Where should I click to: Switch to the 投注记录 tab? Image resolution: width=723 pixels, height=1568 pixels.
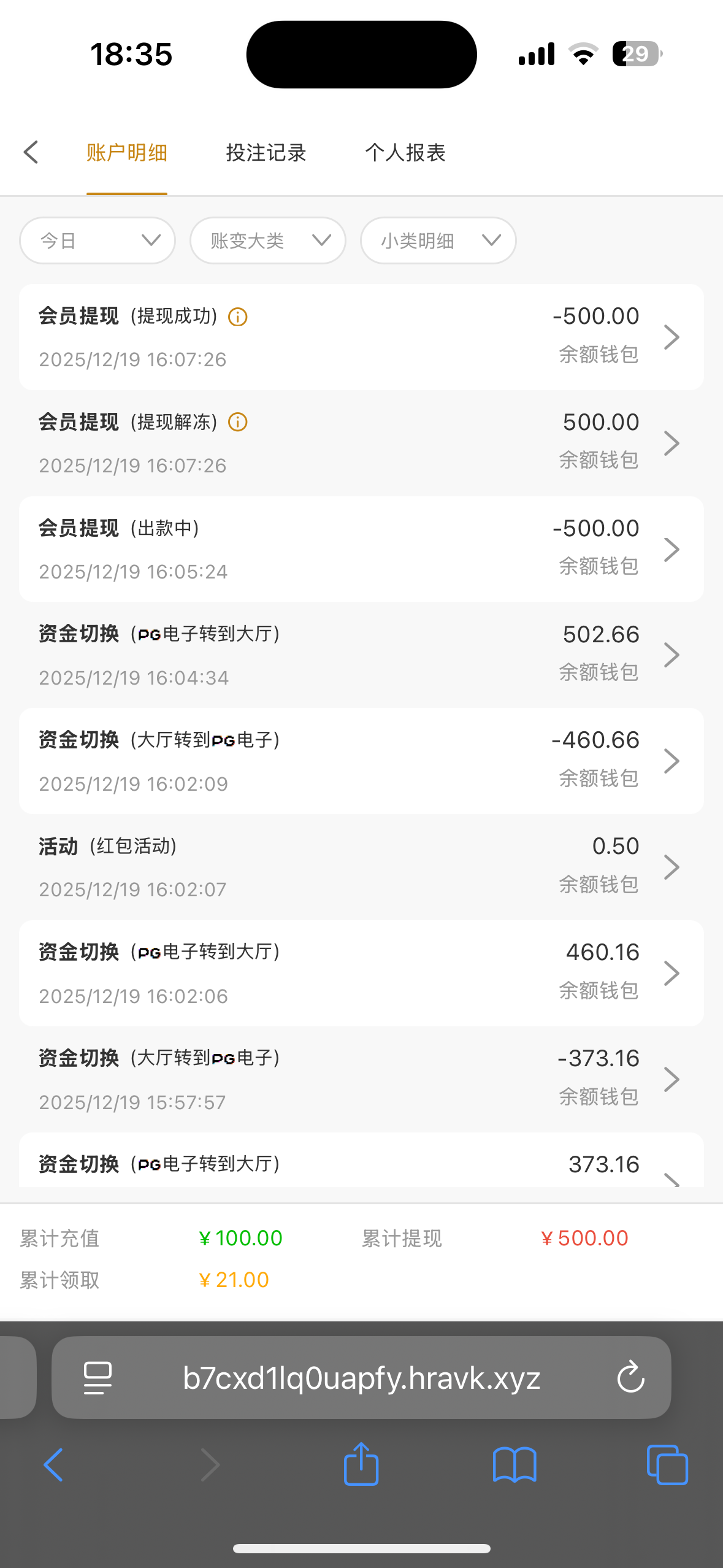(x=266, y=153)
